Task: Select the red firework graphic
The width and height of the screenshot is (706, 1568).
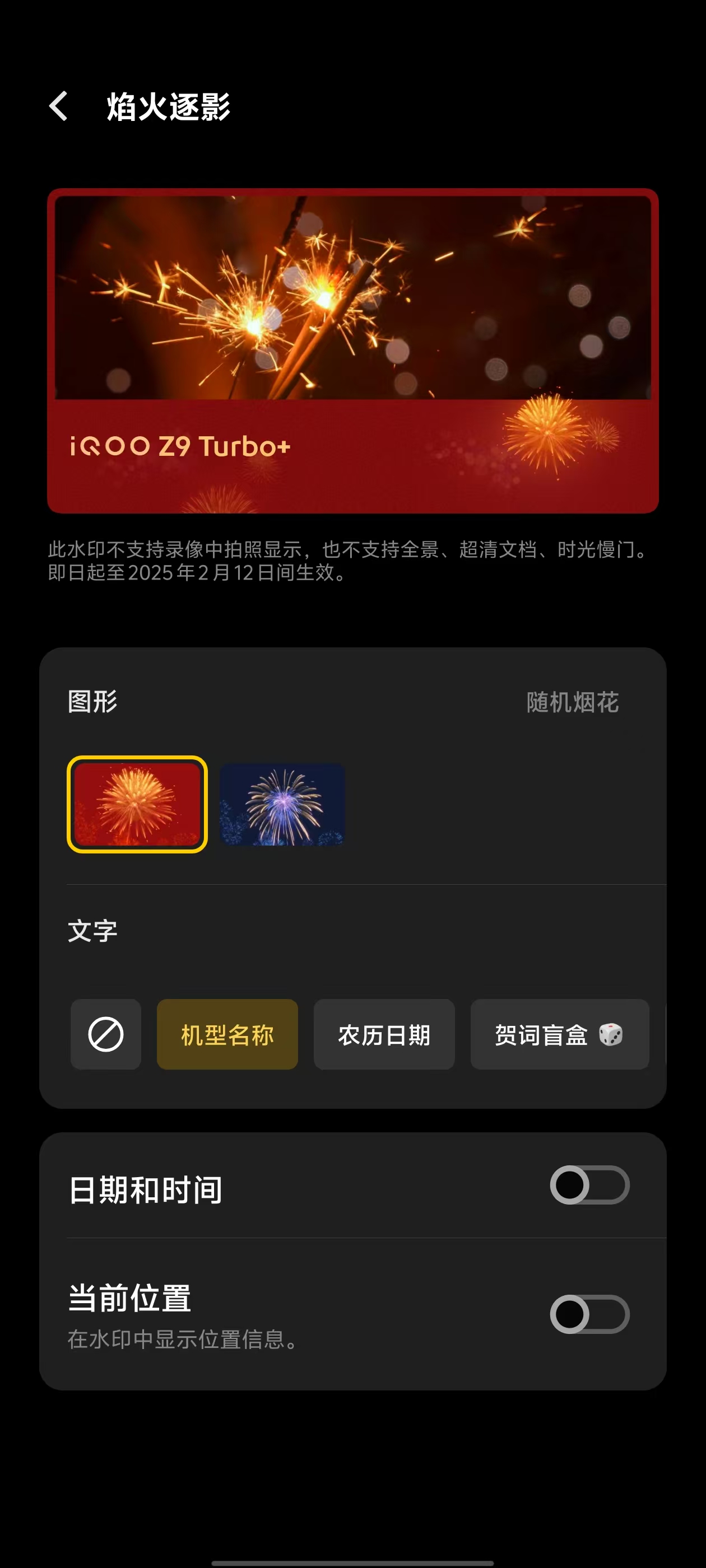Action: [x=137, y=804]
